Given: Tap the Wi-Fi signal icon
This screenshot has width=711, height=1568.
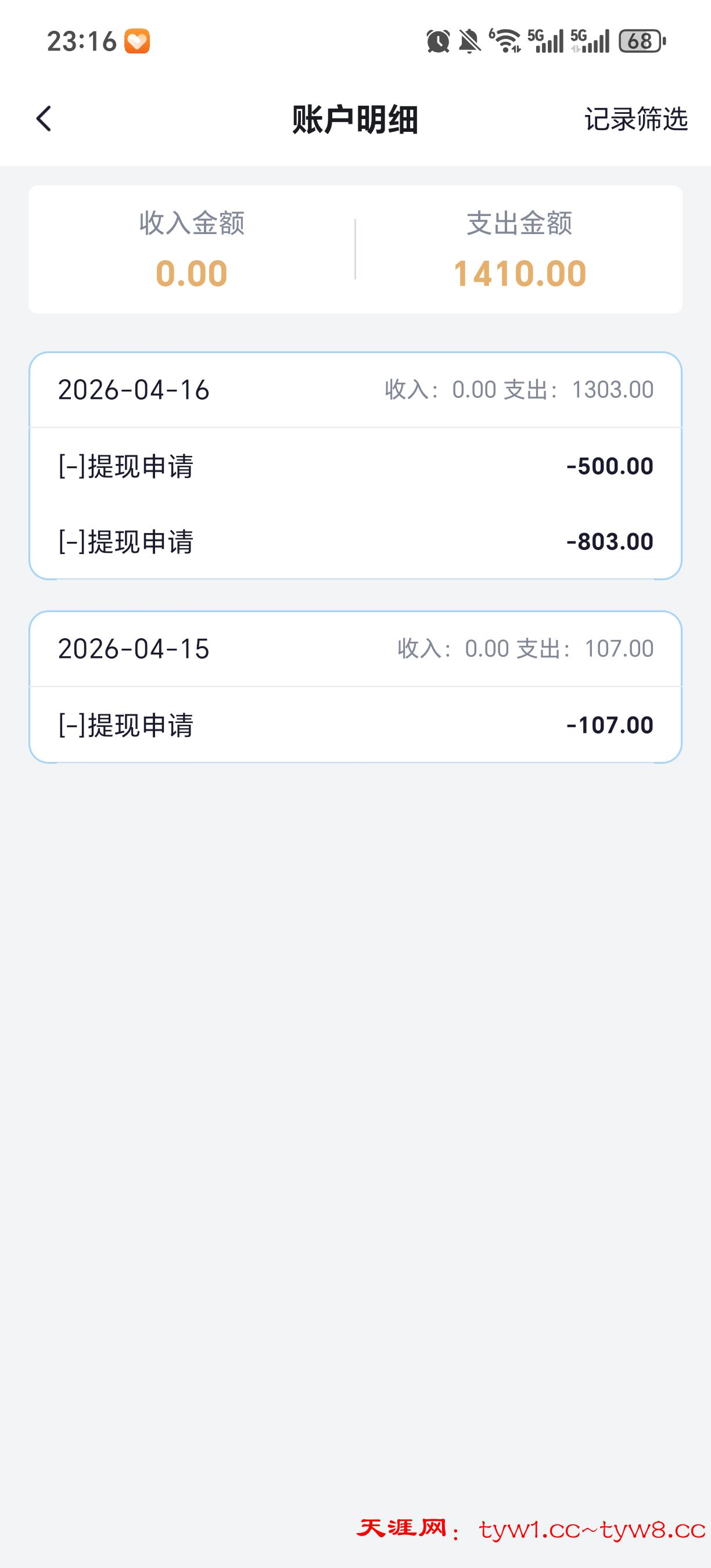Looking at the screenshot, I should point(504,41).
